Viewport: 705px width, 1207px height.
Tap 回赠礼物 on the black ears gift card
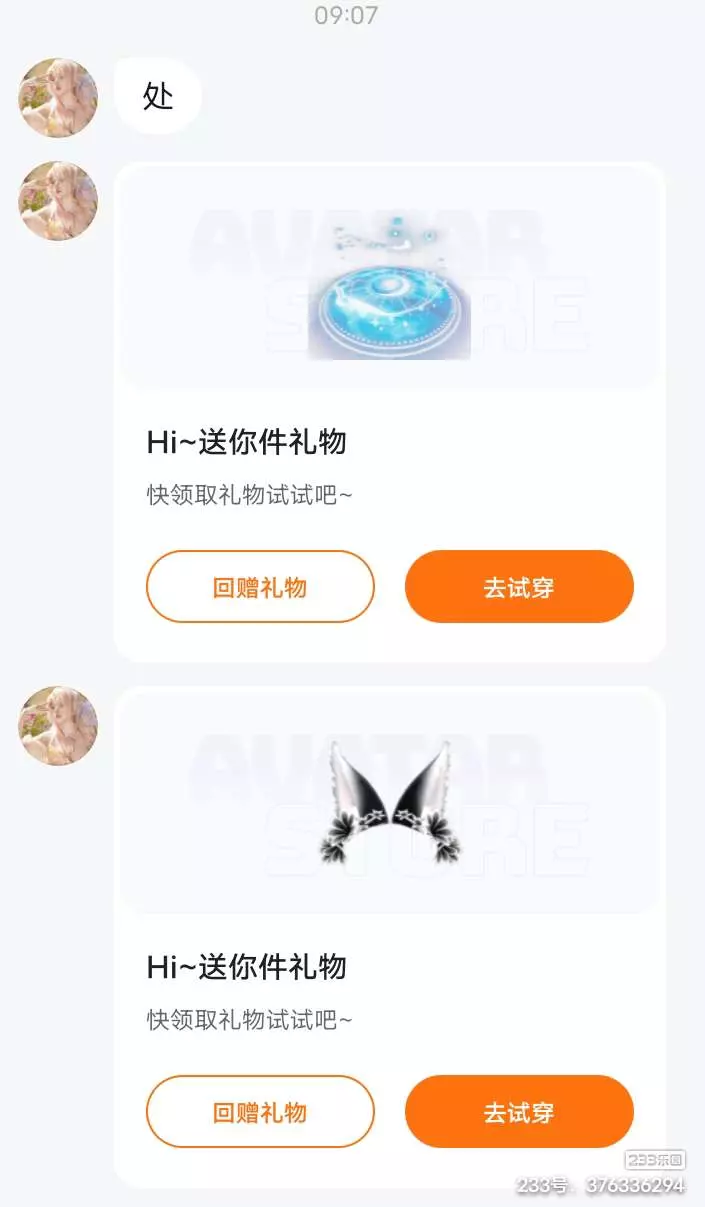260,1112
